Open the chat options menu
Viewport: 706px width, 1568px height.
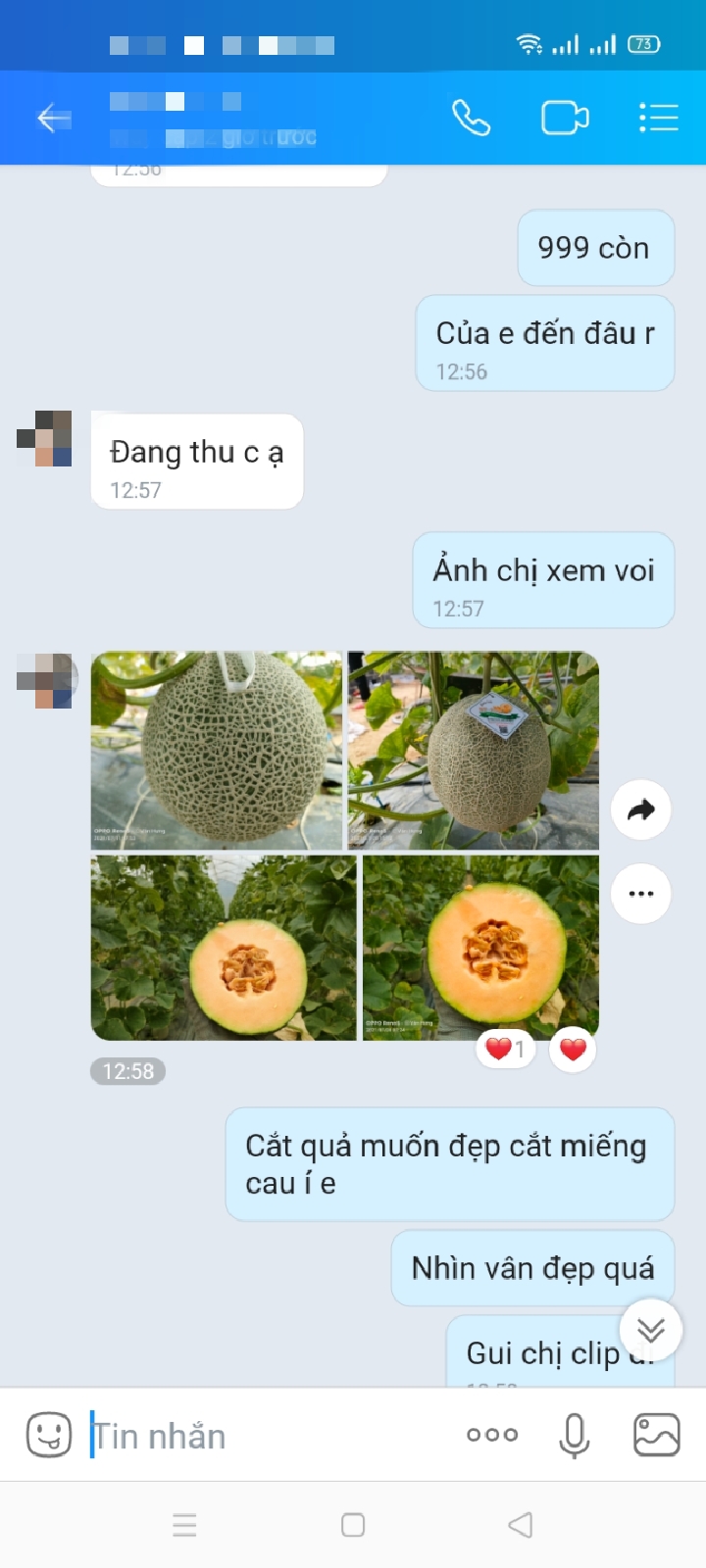point(658,119)
